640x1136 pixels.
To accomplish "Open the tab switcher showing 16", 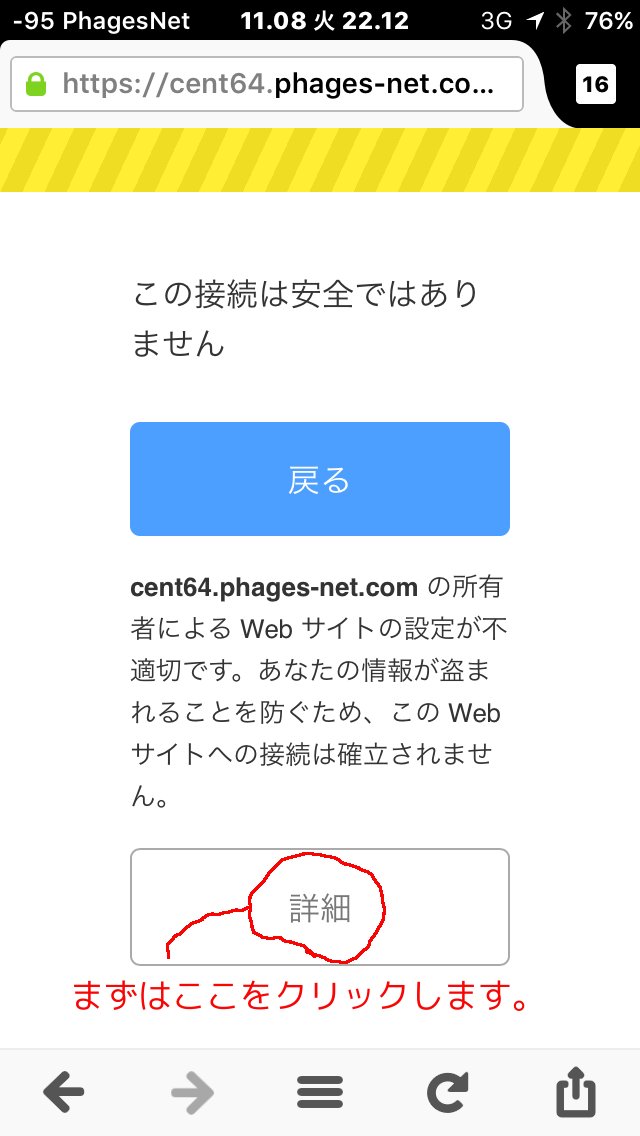I will point(596,85).
